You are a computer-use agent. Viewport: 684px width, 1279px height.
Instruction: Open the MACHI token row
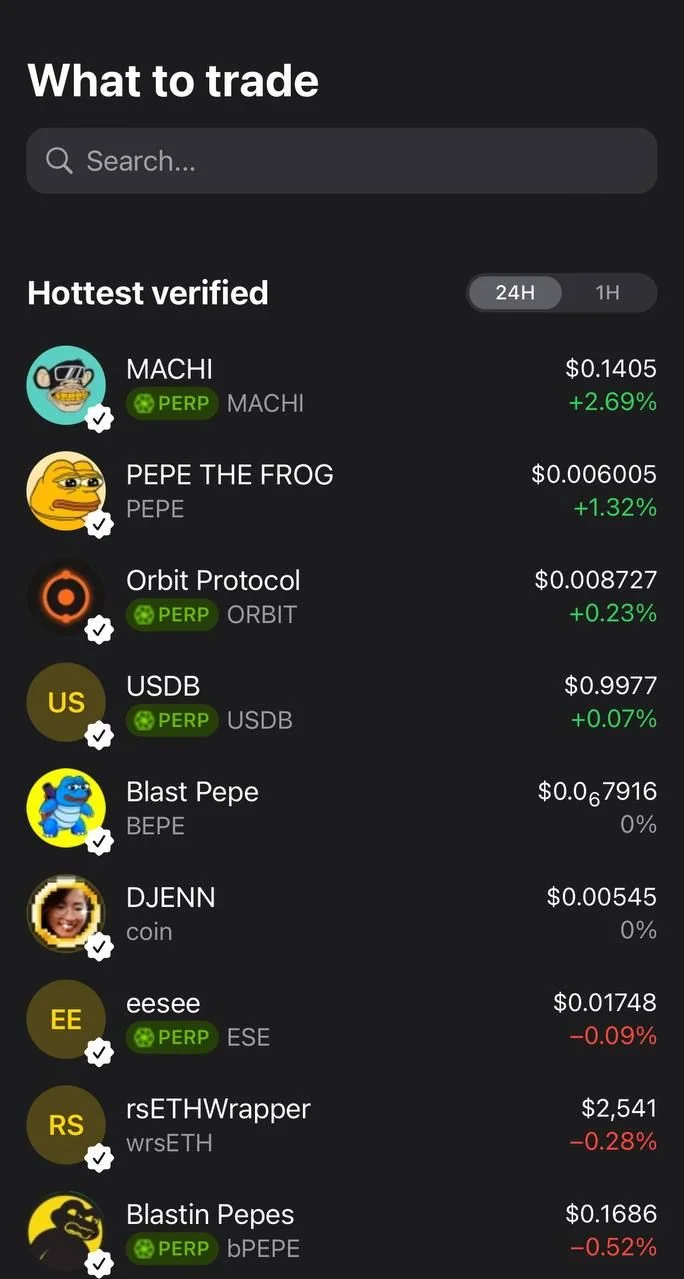coord(342,385)
